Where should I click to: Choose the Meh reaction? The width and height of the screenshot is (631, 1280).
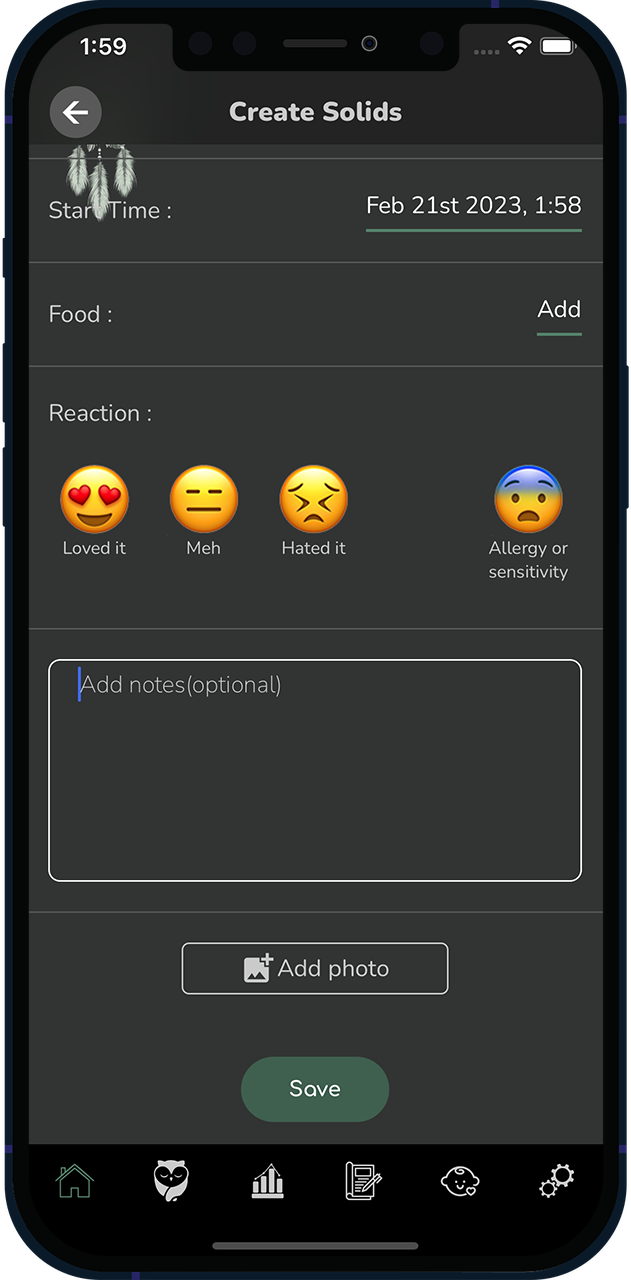pyautogui.click(x=204, y=500)
